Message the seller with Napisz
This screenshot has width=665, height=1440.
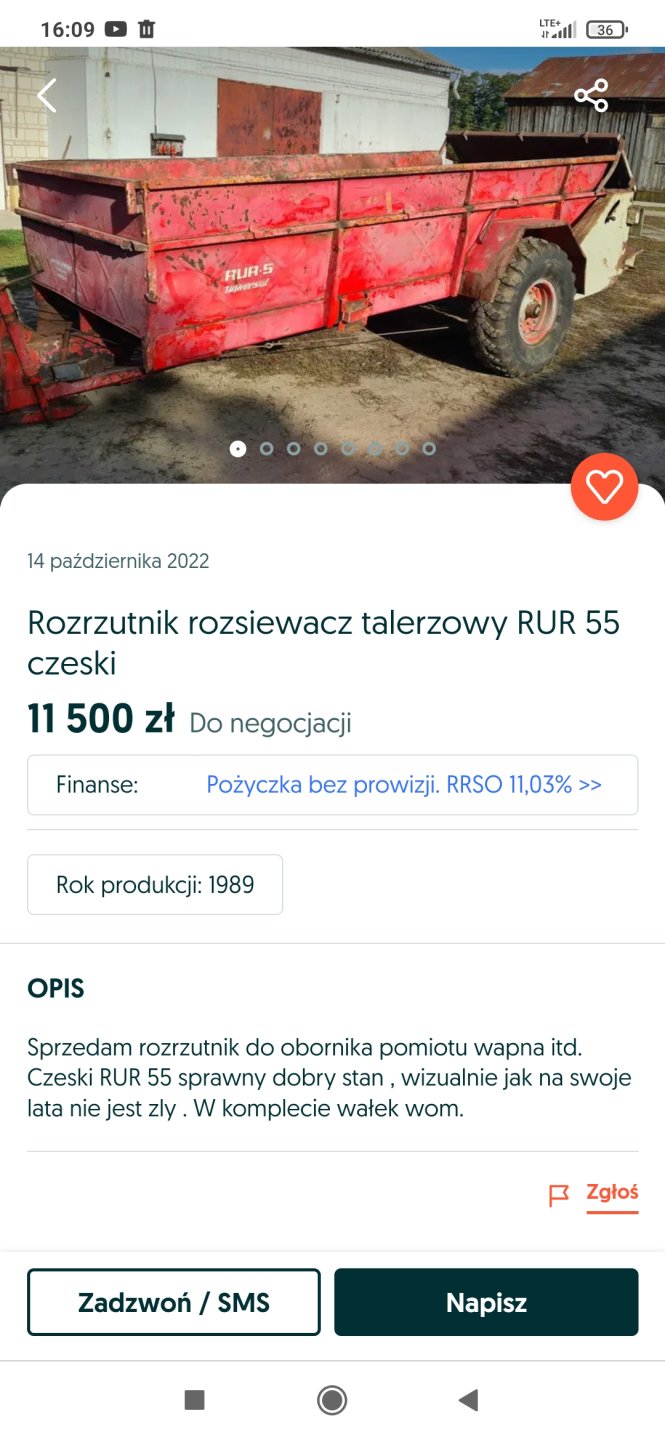coord(486,1302)
